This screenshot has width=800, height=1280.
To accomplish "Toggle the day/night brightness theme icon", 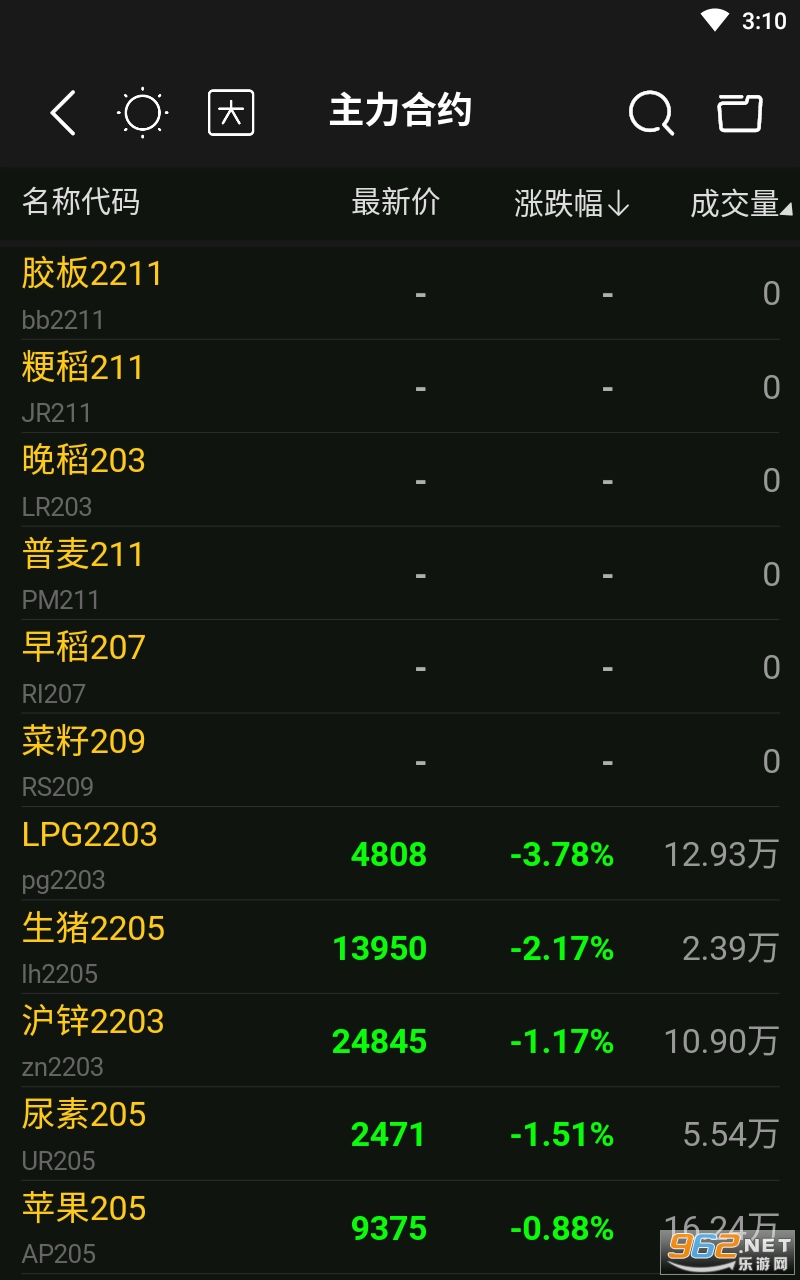I will click(143, 112).
